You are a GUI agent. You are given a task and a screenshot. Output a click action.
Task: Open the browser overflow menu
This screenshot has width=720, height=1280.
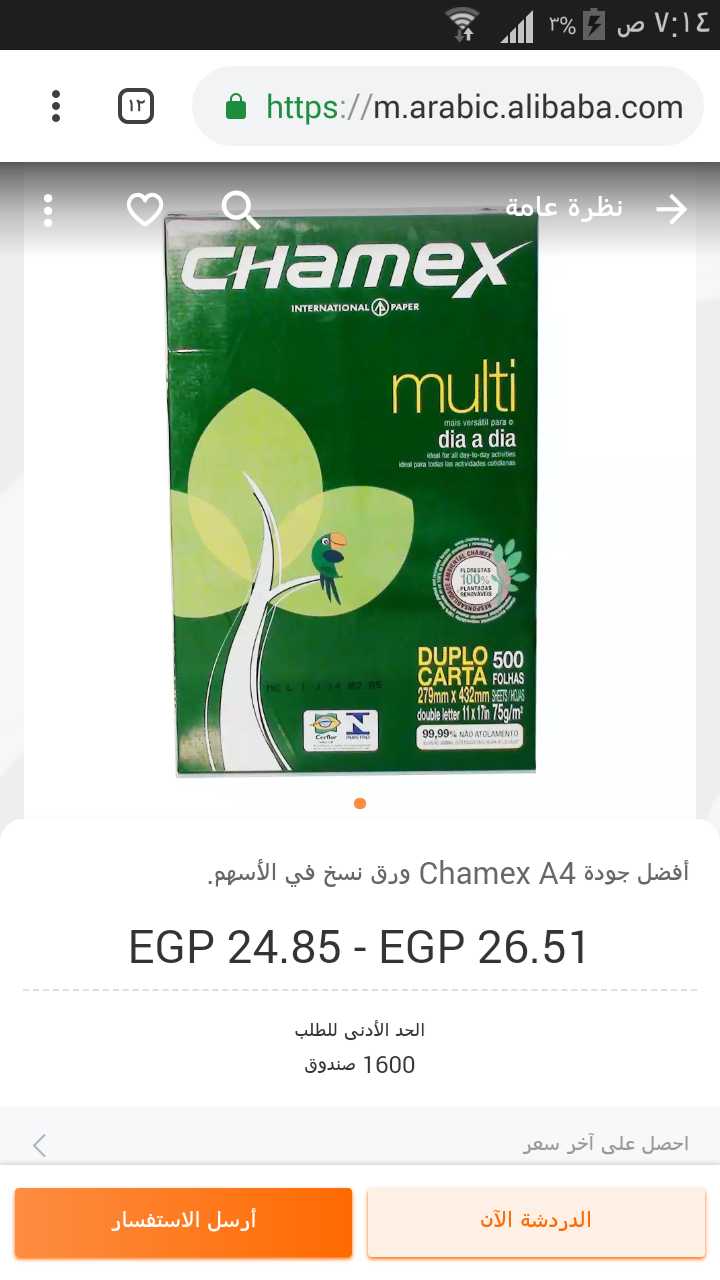[56, 106]
